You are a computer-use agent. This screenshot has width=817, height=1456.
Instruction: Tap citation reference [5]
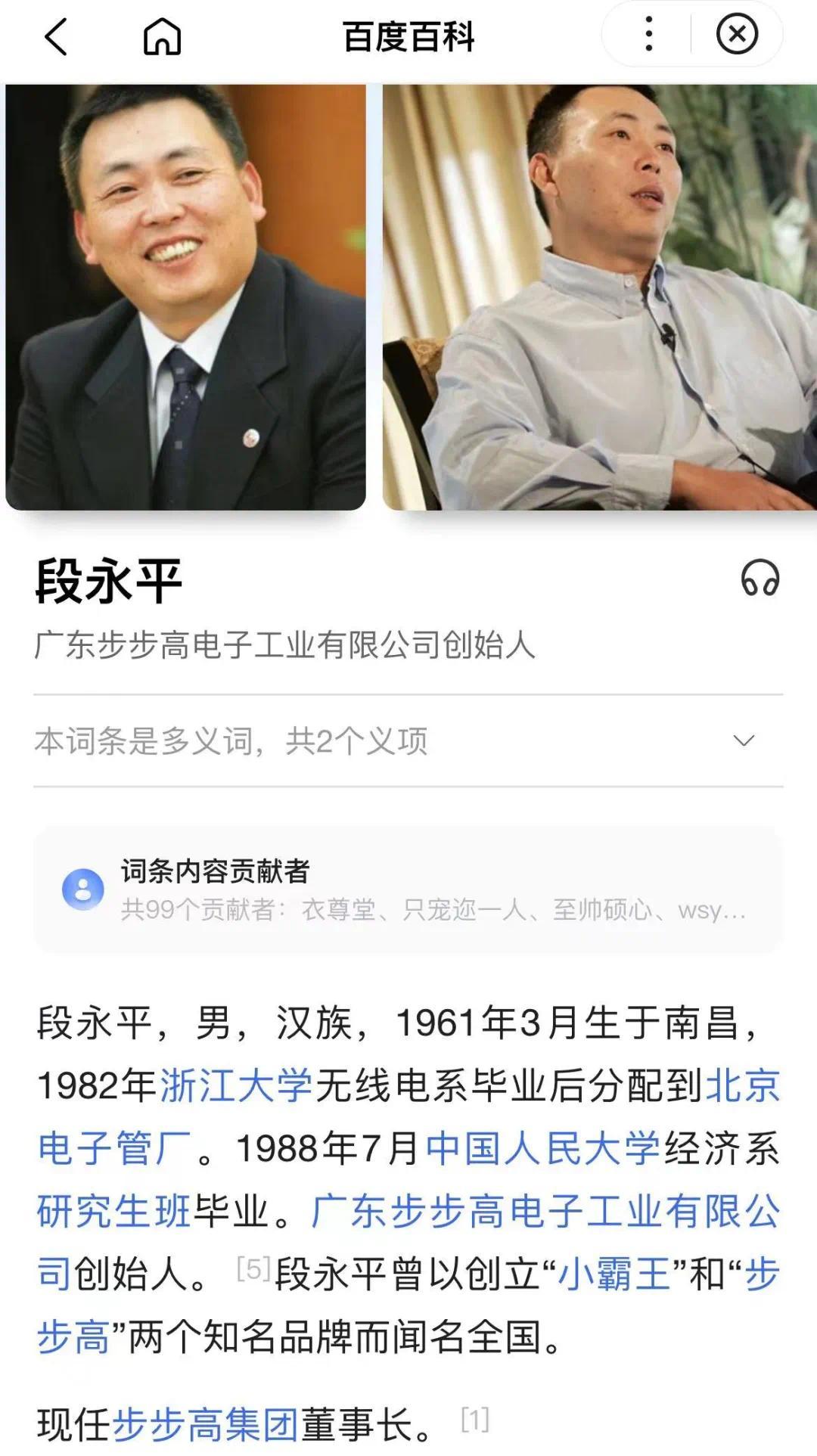pyautogui.click(x=253, y=1268)
